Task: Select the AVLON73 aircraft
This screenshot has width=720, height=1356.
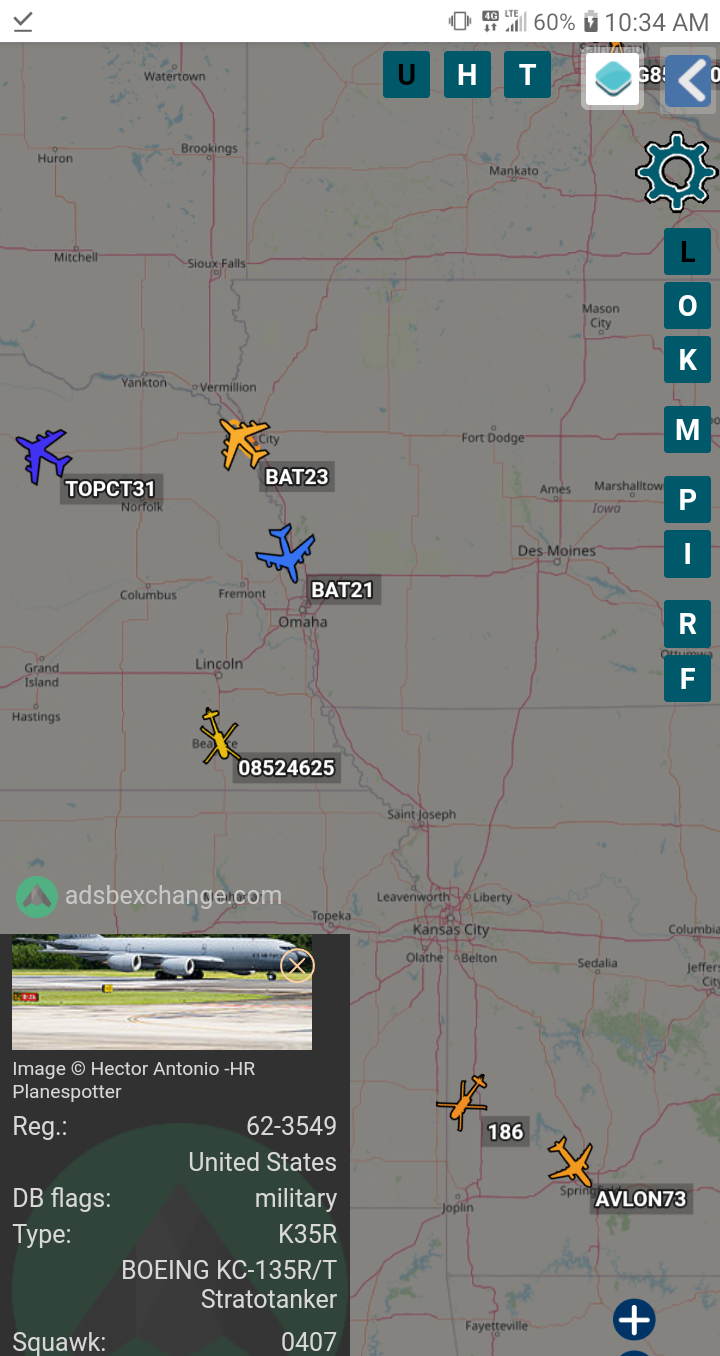Action: [572, 1162]
